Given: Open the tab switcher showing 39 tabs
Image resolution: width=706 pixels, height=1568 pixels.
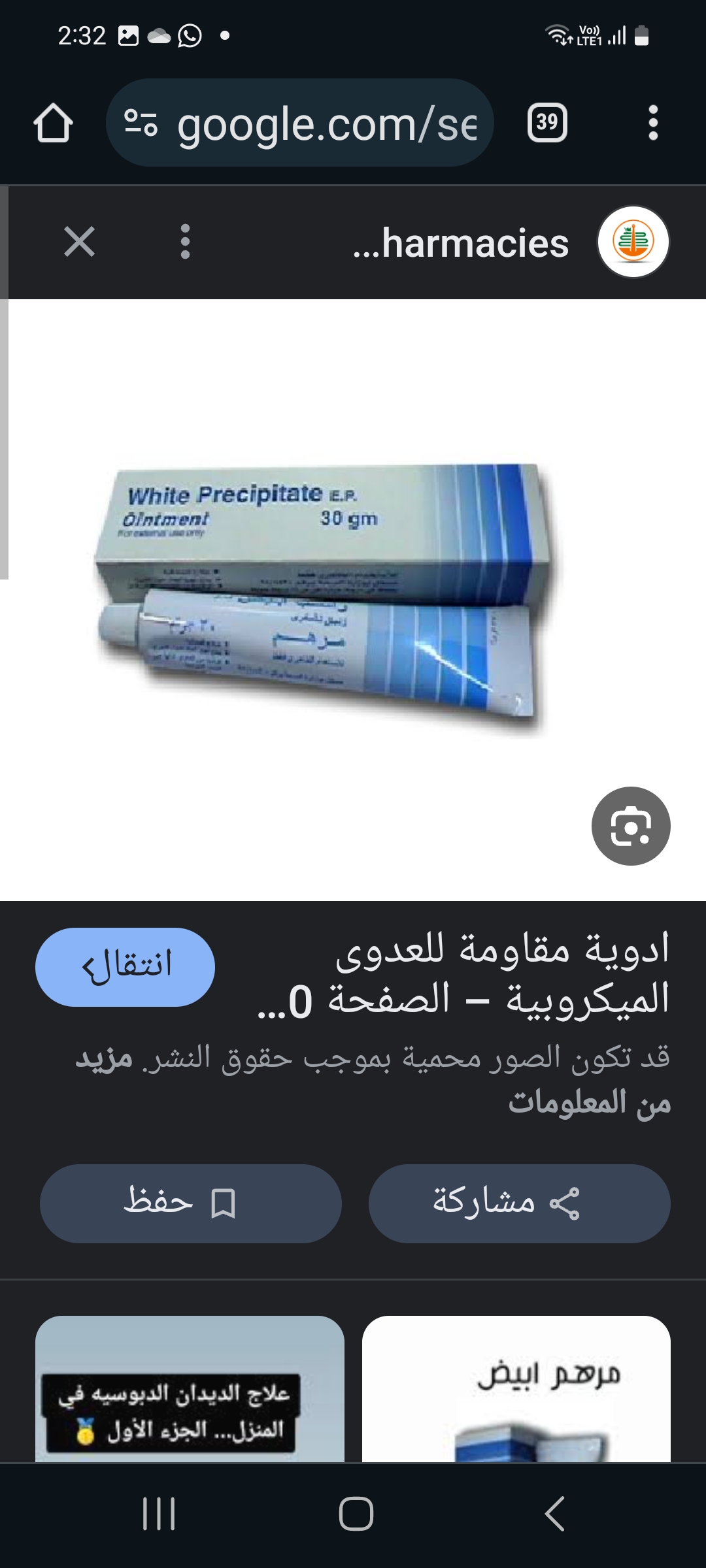Looking at the screenshot, I should pos(547,123).
